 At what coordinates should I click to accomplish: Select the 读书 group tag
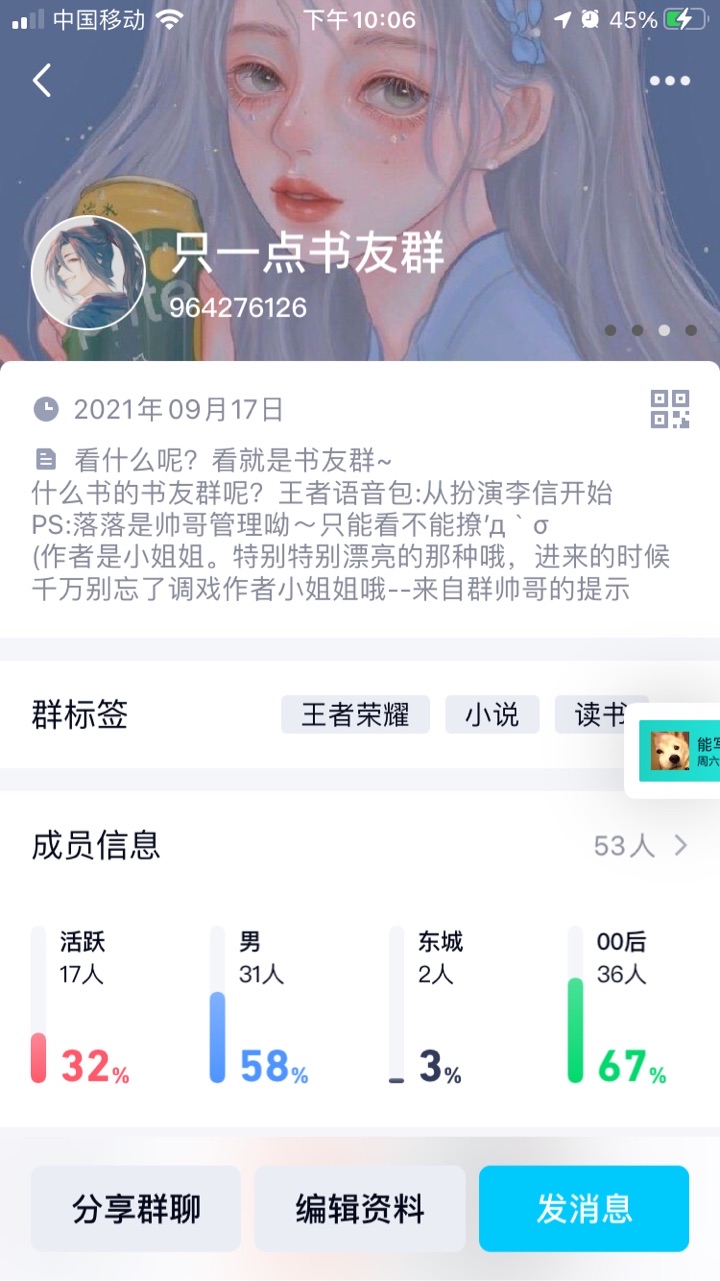point(598,715)
